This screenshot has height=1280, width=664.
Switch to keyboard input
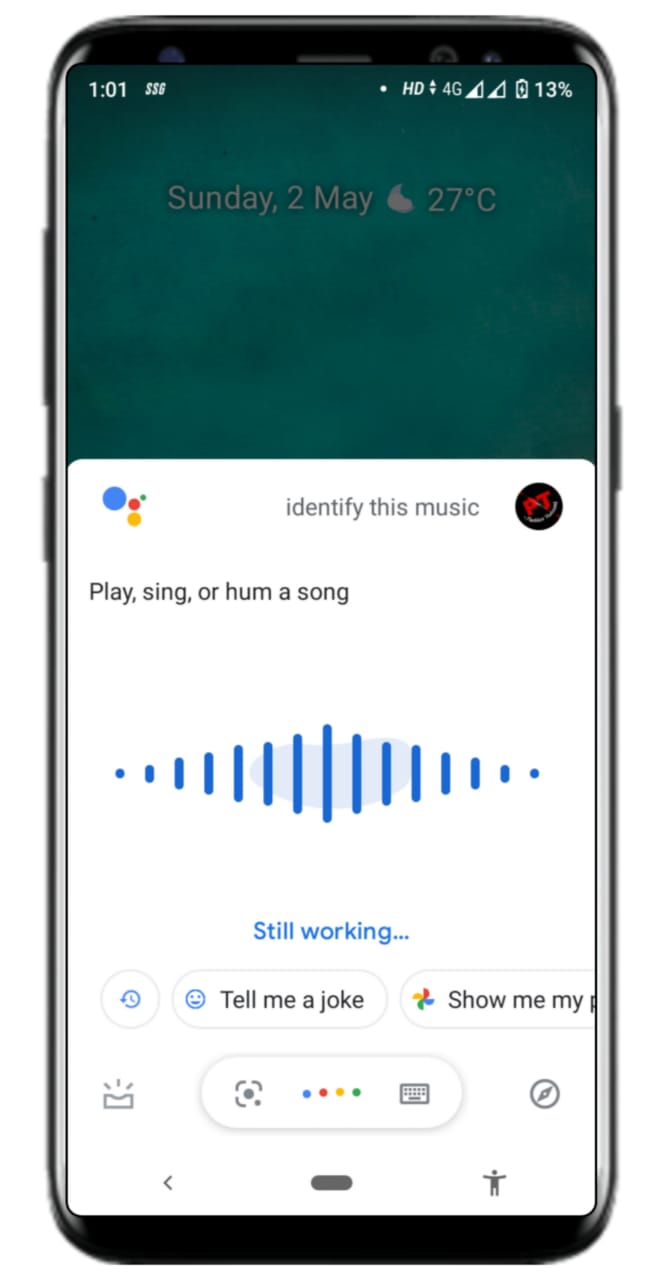(x=414, y=1094)
